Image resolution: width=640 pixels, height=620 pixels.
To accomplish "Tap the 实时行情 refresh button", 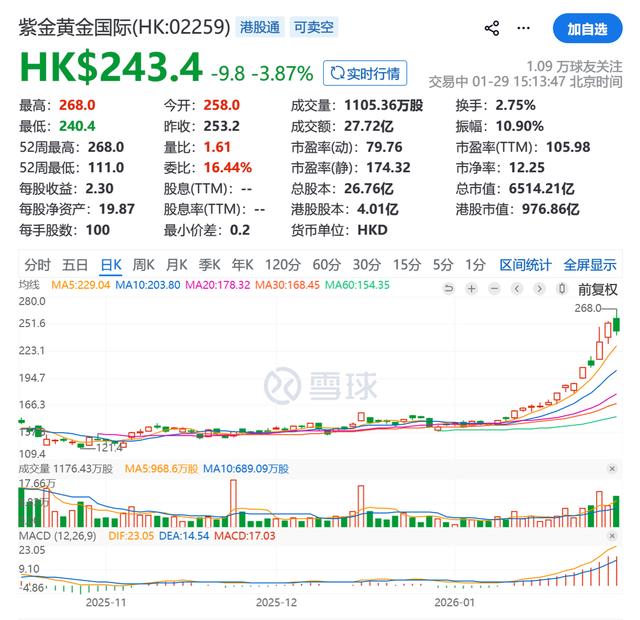I will pyautogui.click(x=365, y=72).
